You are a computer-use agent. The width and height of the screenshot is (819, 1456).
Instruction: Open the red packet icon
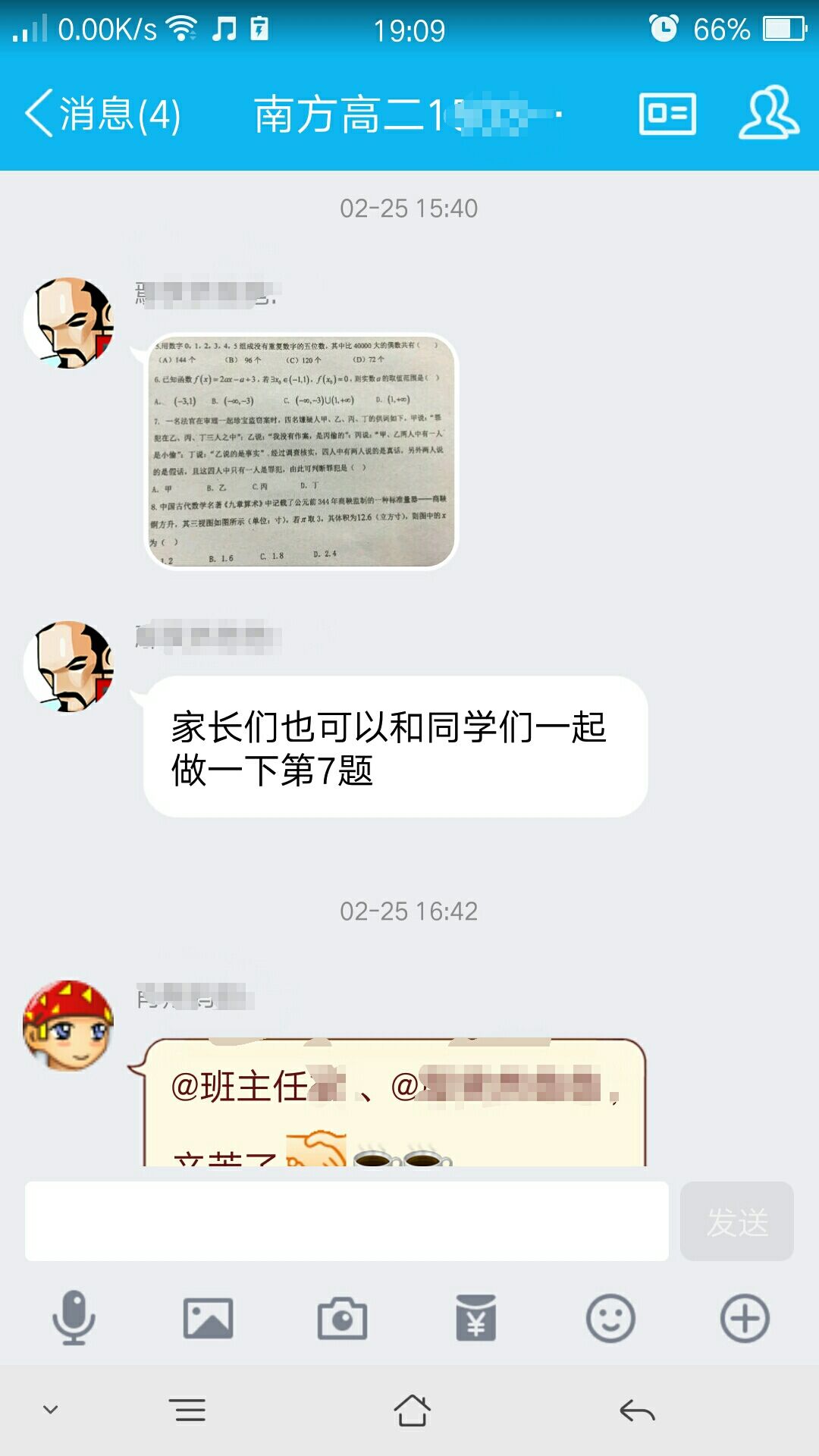point(475,1318)
